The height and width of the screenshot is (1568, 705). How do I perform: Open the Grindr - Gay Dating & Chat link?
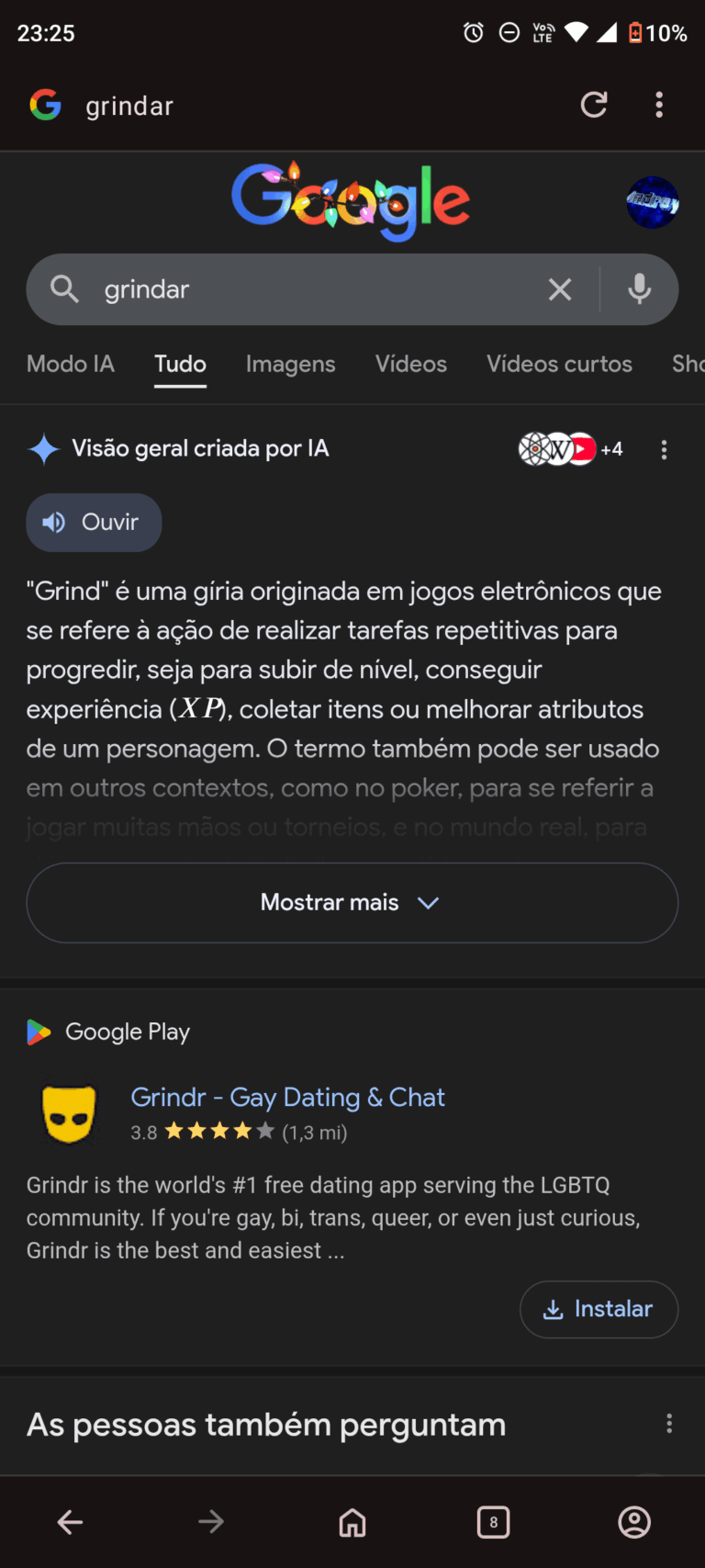click(287, 1097)
